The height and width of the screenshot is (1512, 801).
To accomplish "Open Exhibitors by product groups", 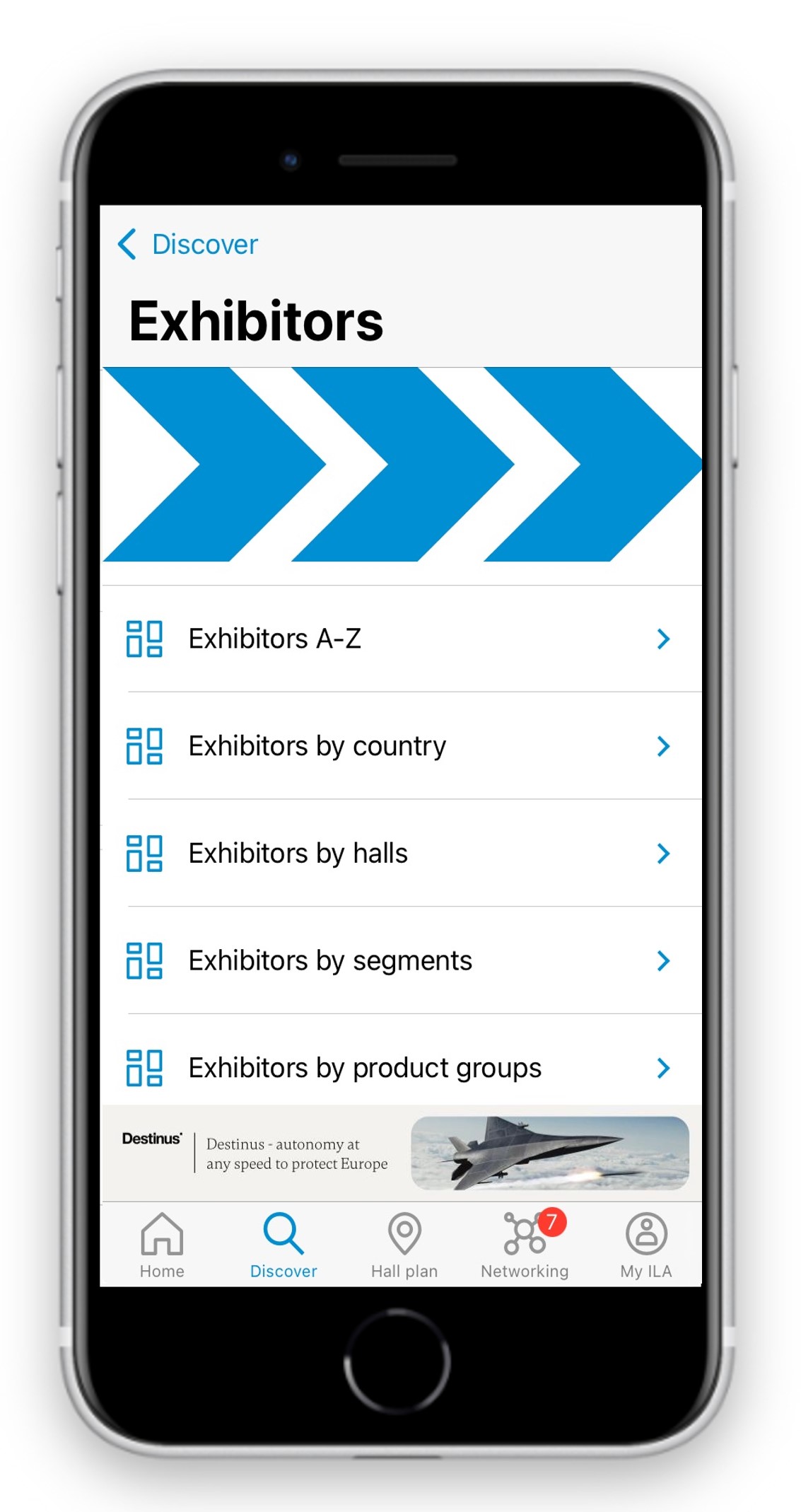I will (x=400, y=1067).
